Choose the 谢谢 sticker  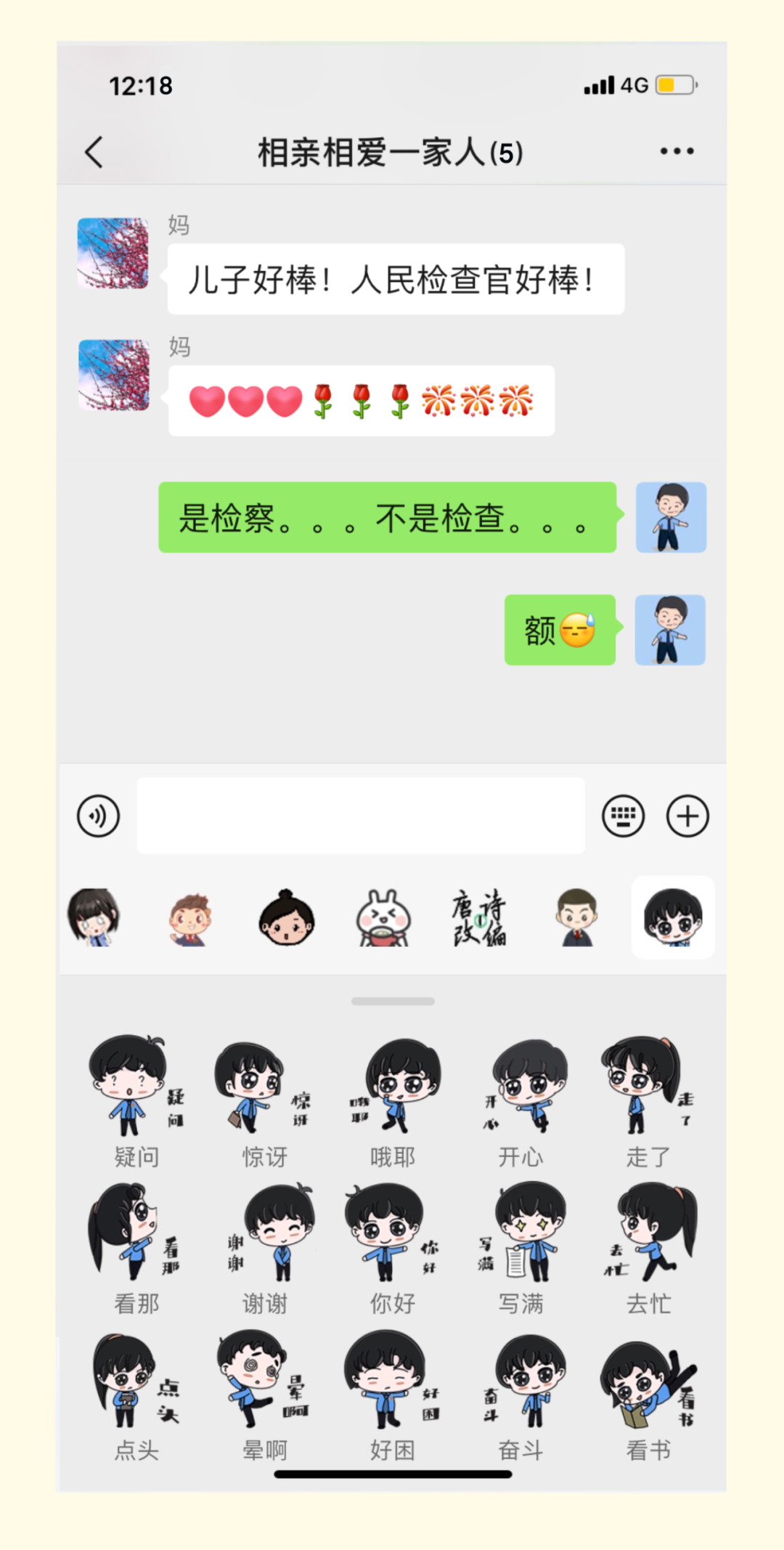pos(264,1233)
